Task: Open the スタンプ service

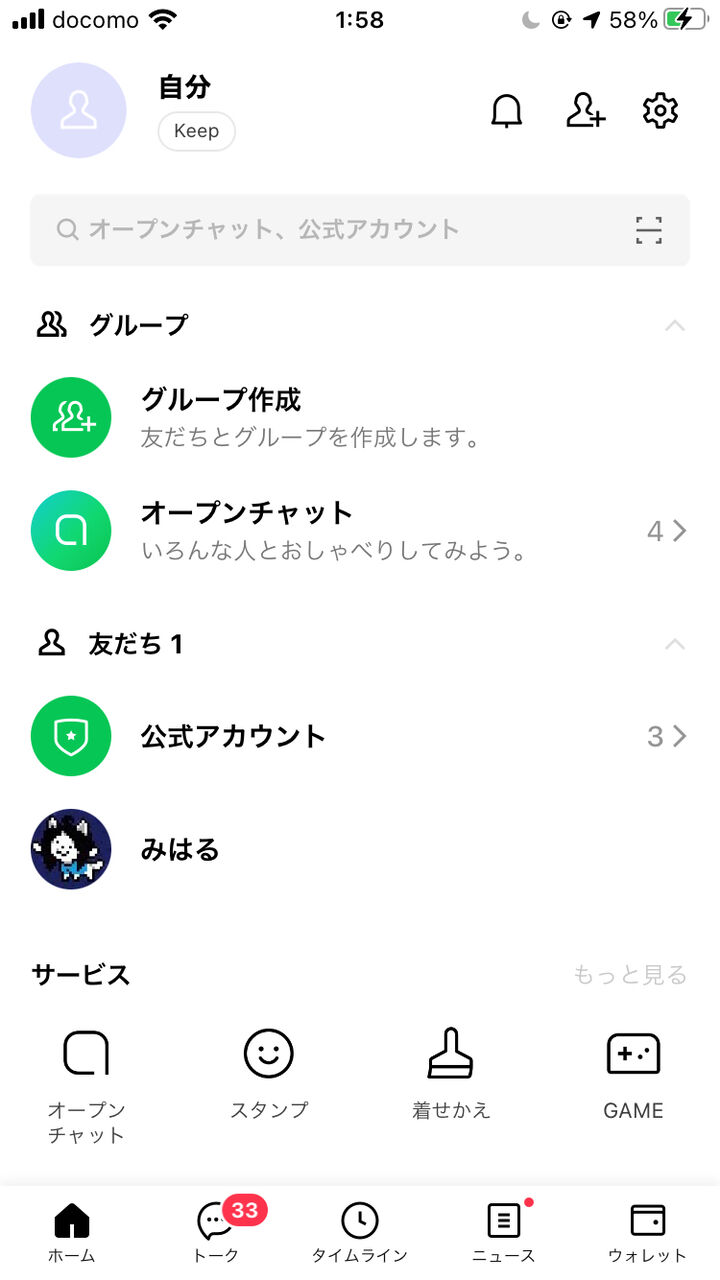Action: [x=269, y=1072]
